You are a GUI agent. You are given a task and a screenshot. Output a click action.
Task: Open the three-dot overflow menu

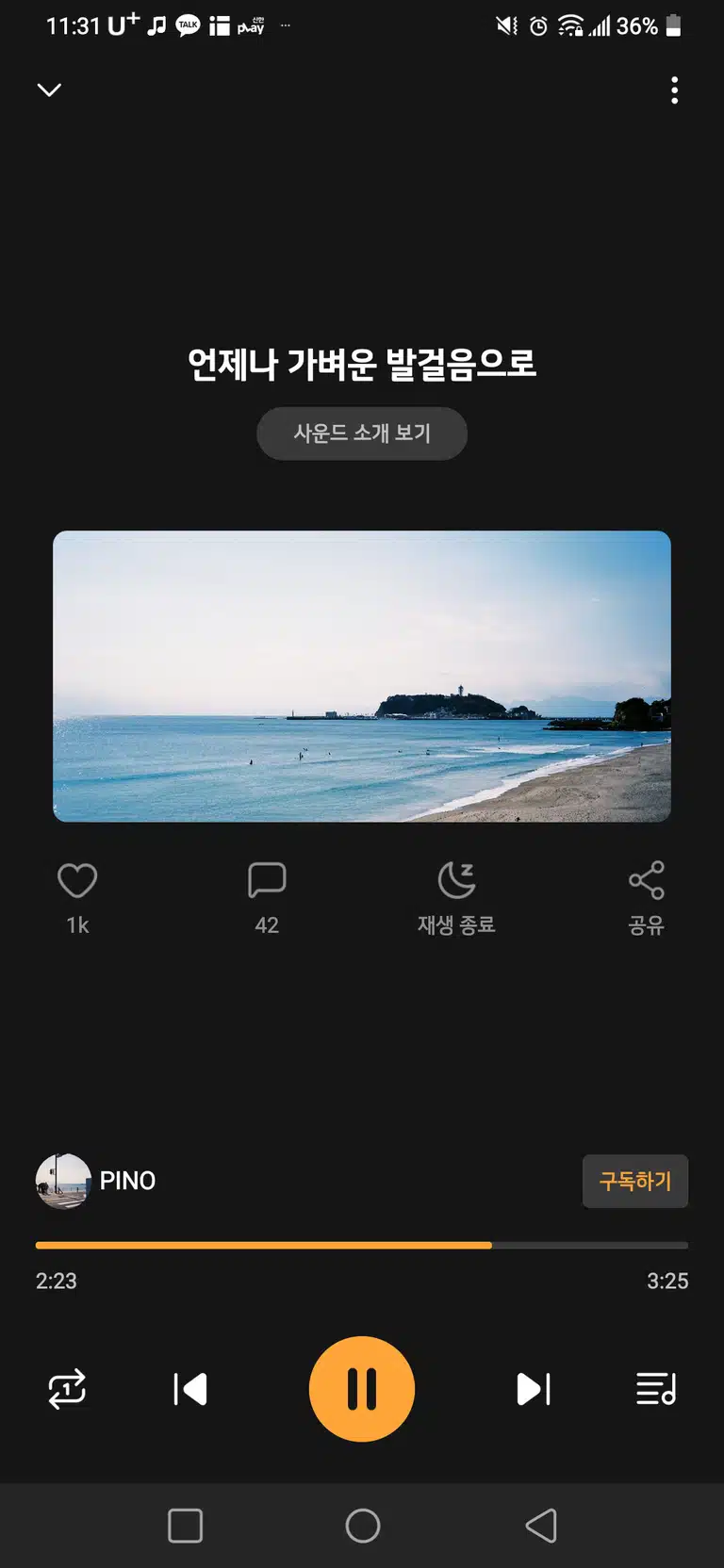674,90
